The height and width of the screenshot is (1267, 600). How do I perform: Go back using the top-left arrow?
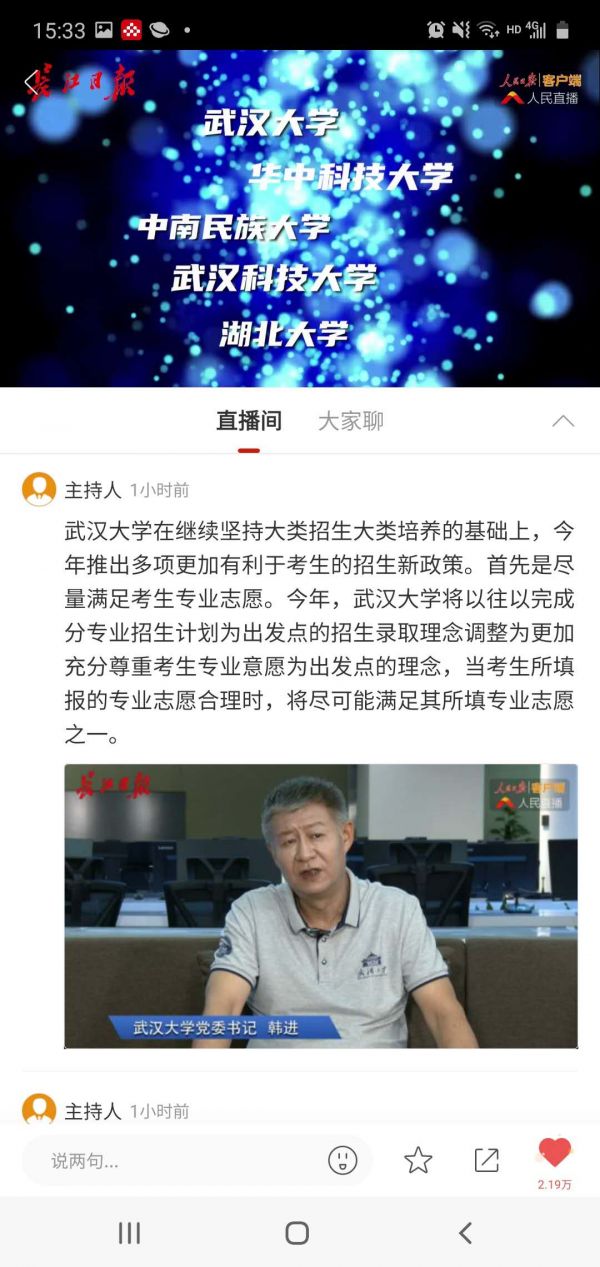pos(32,84)
